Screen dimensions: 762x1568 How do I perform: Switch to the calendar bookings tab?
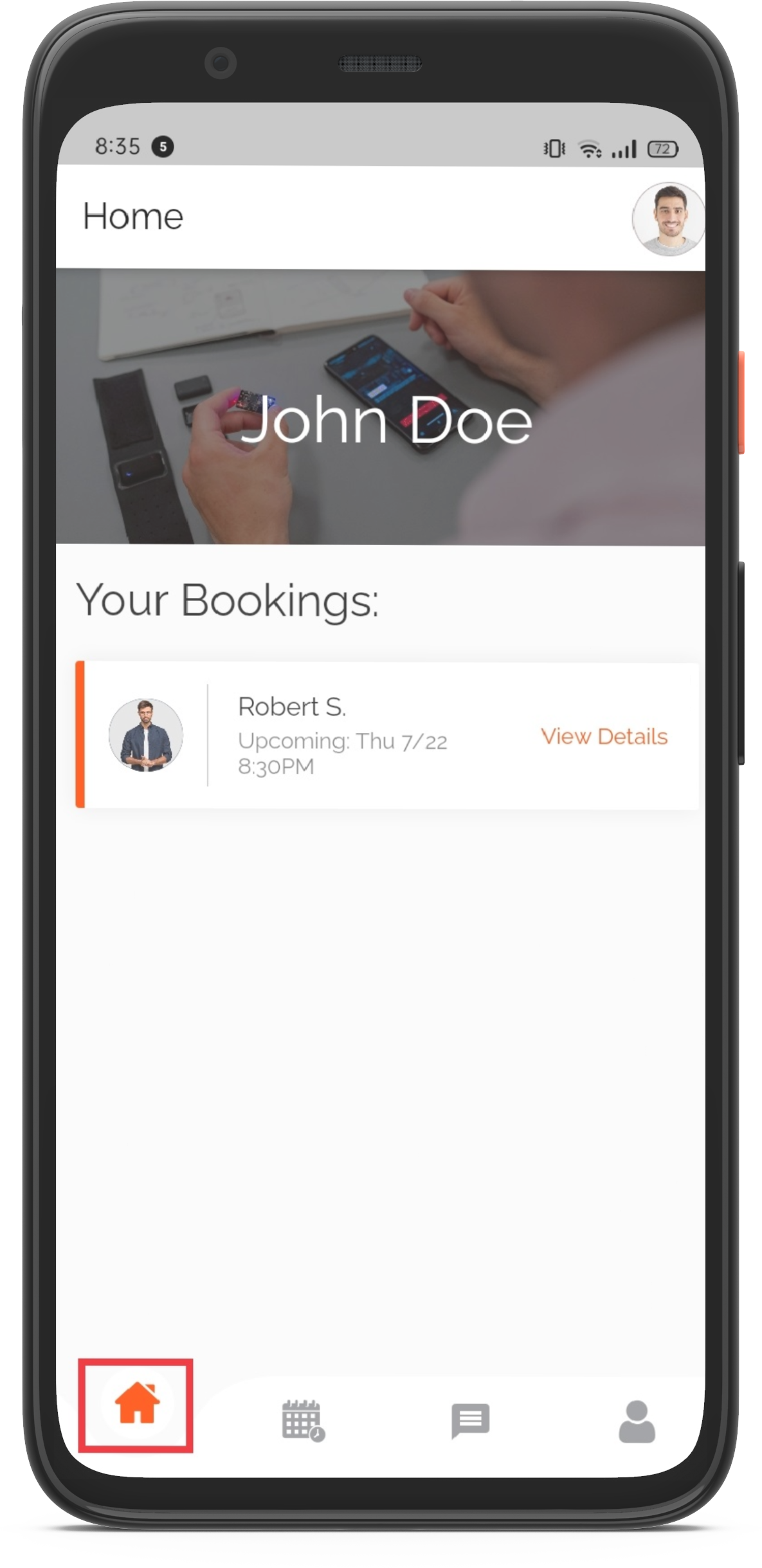click(304, 1419)
